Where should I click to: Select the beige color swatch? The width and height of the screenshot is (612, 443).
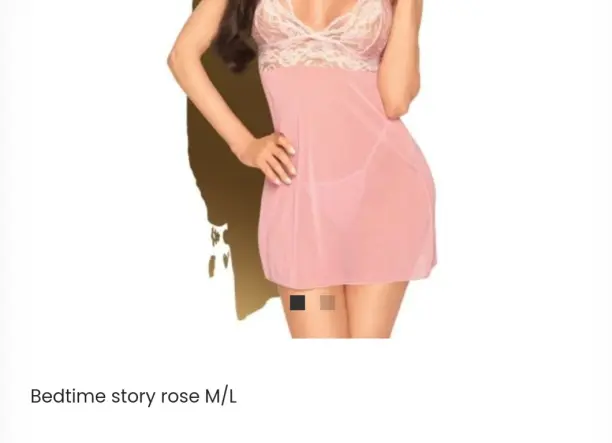[x=327, y=302]
